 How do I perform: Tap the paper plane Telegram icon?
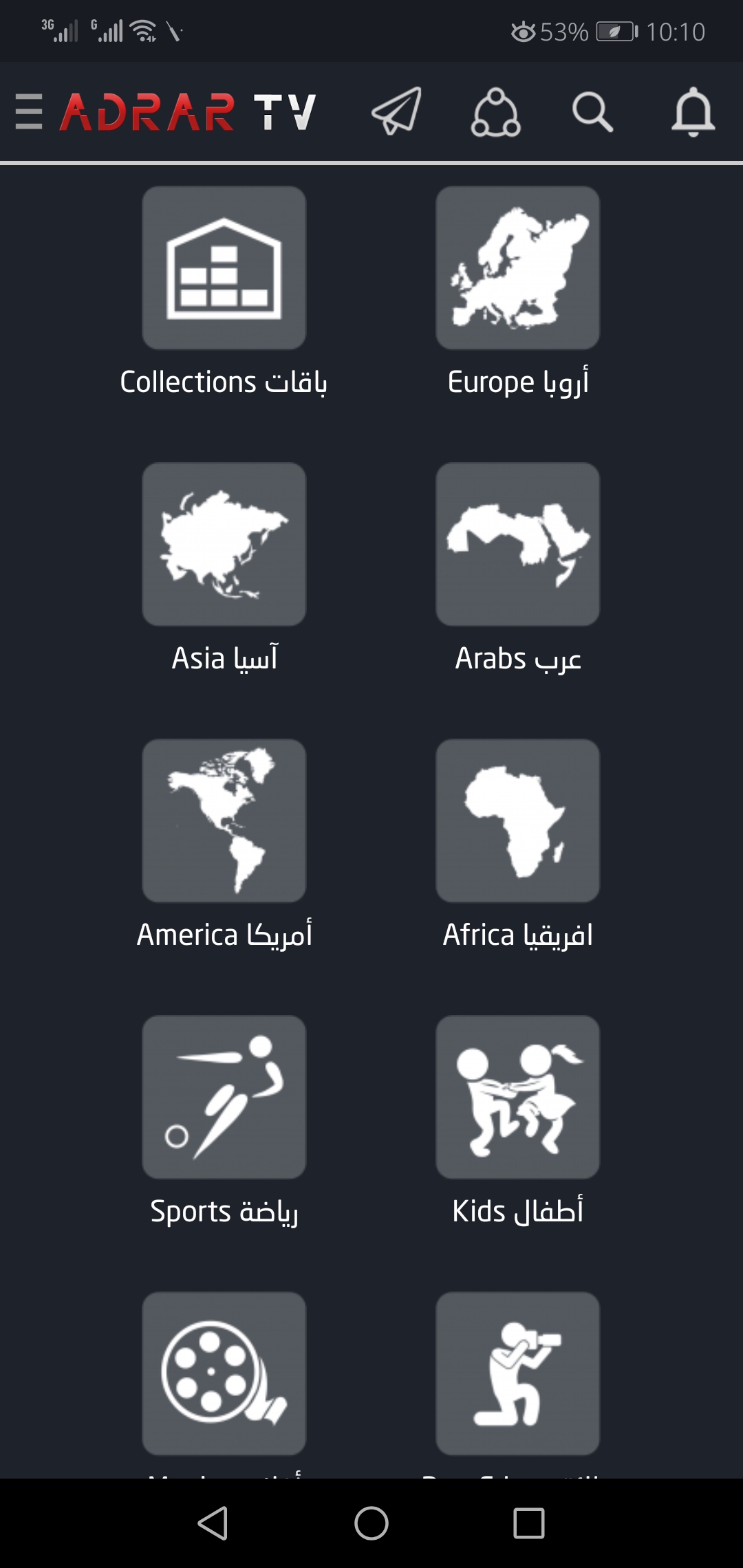pos(396,111)
